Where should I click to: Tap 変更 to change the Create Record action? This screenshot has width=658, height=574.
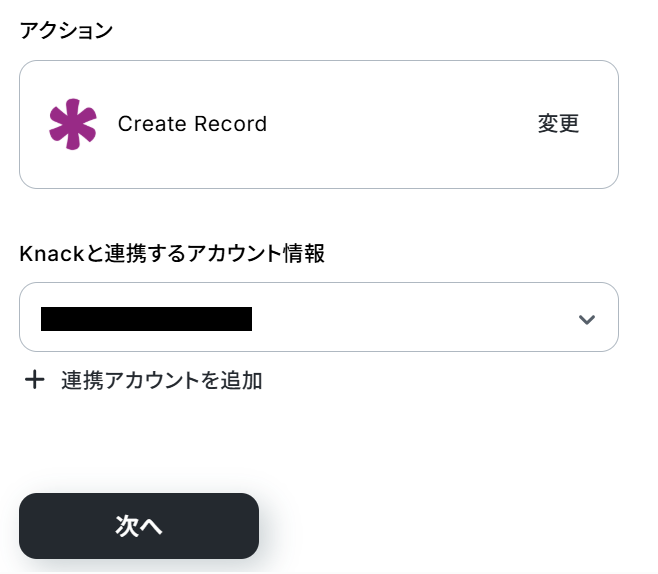[558, 124]
